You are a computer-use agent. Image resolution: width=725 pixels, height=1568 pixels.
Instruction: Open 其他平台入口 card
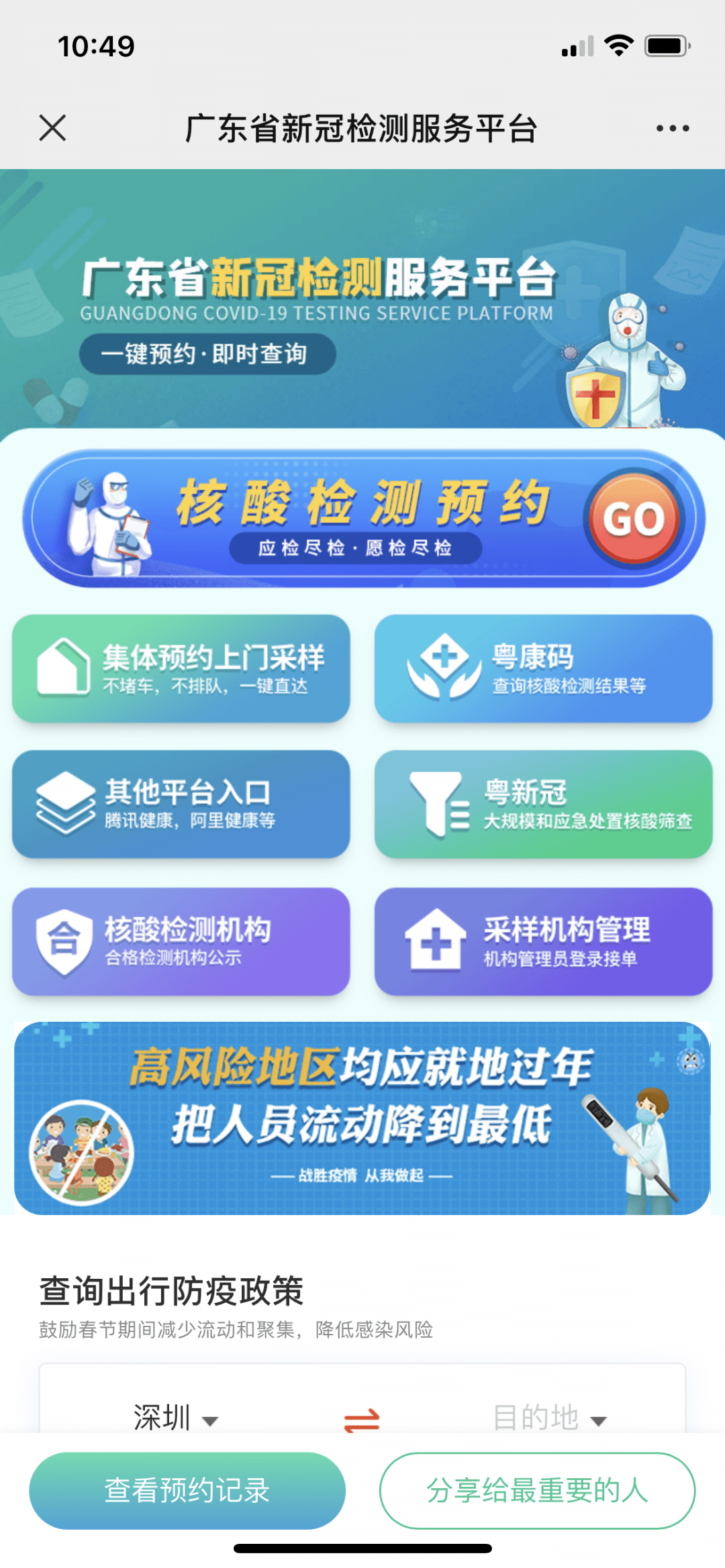181,804
